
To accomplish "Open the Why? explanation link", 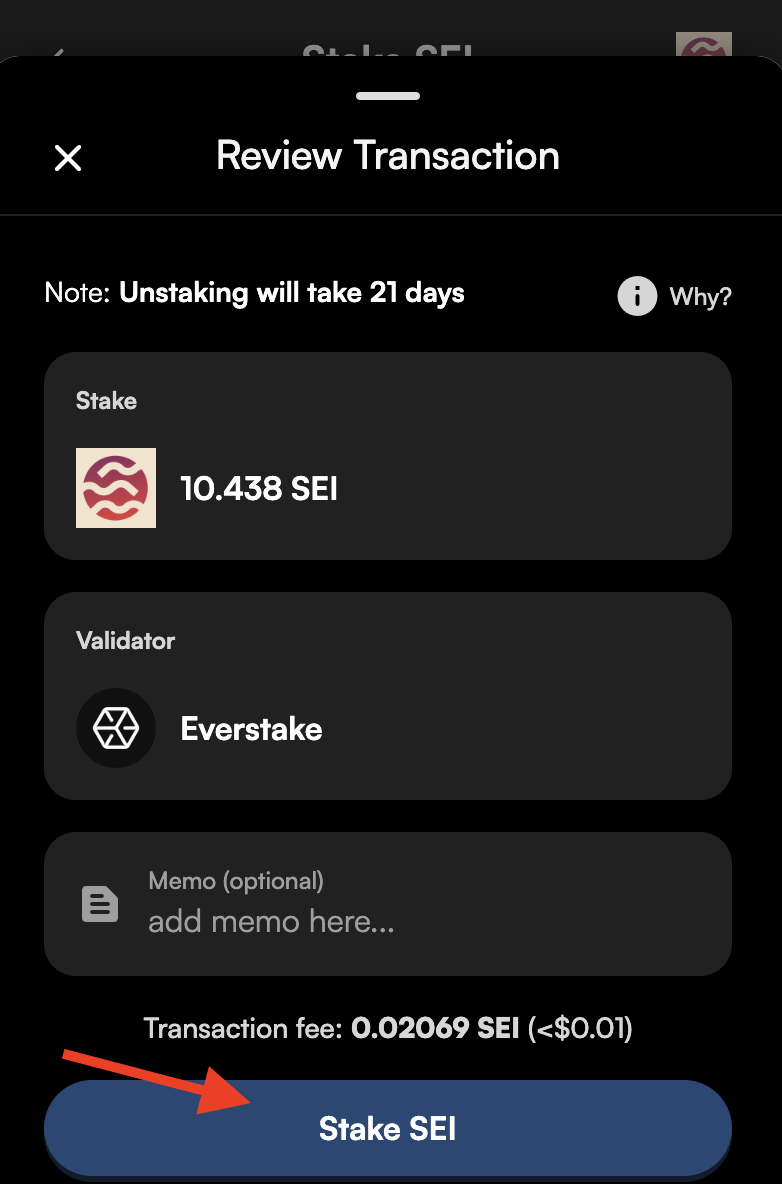I will [x=701, y=295].
